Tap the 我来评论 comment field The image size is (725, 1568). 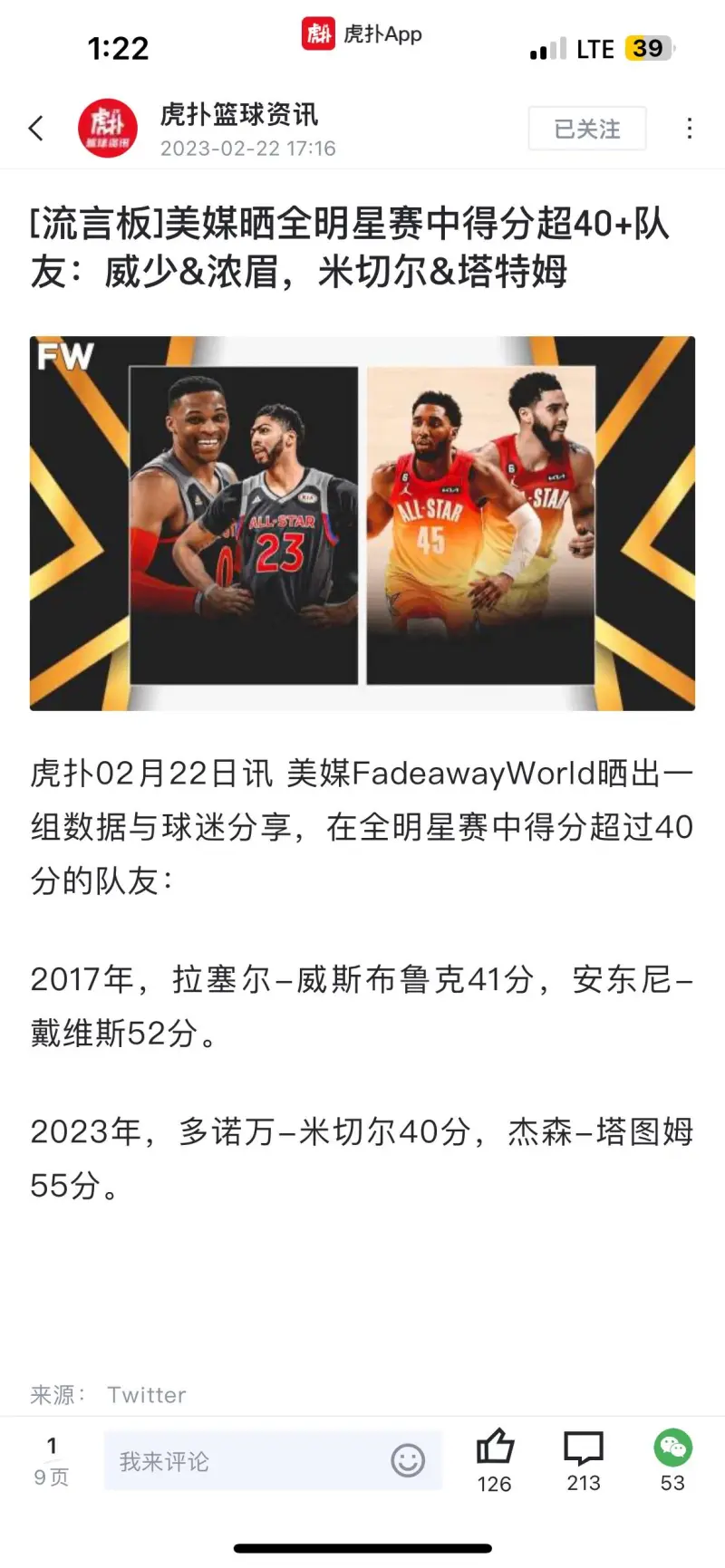click(x=245, y=1461)
